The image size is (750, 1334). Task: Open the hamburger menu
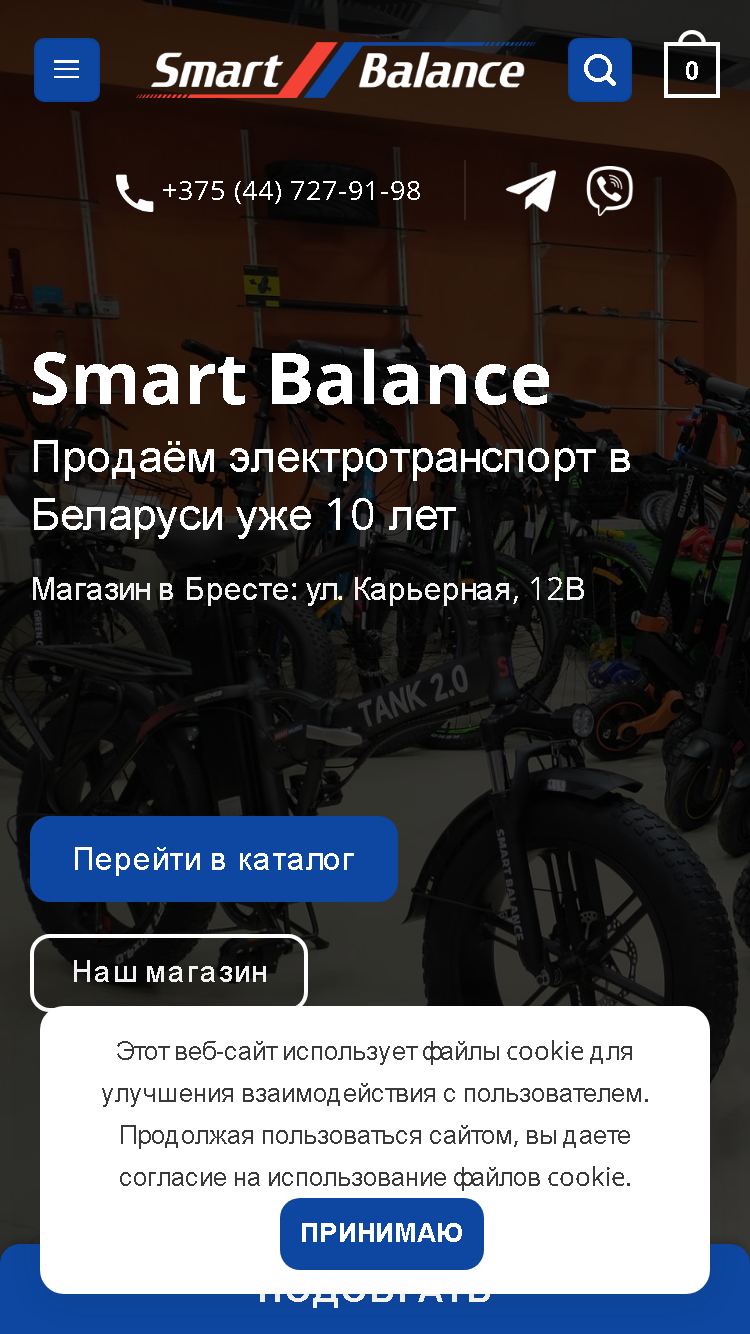[x=67, y=70]
